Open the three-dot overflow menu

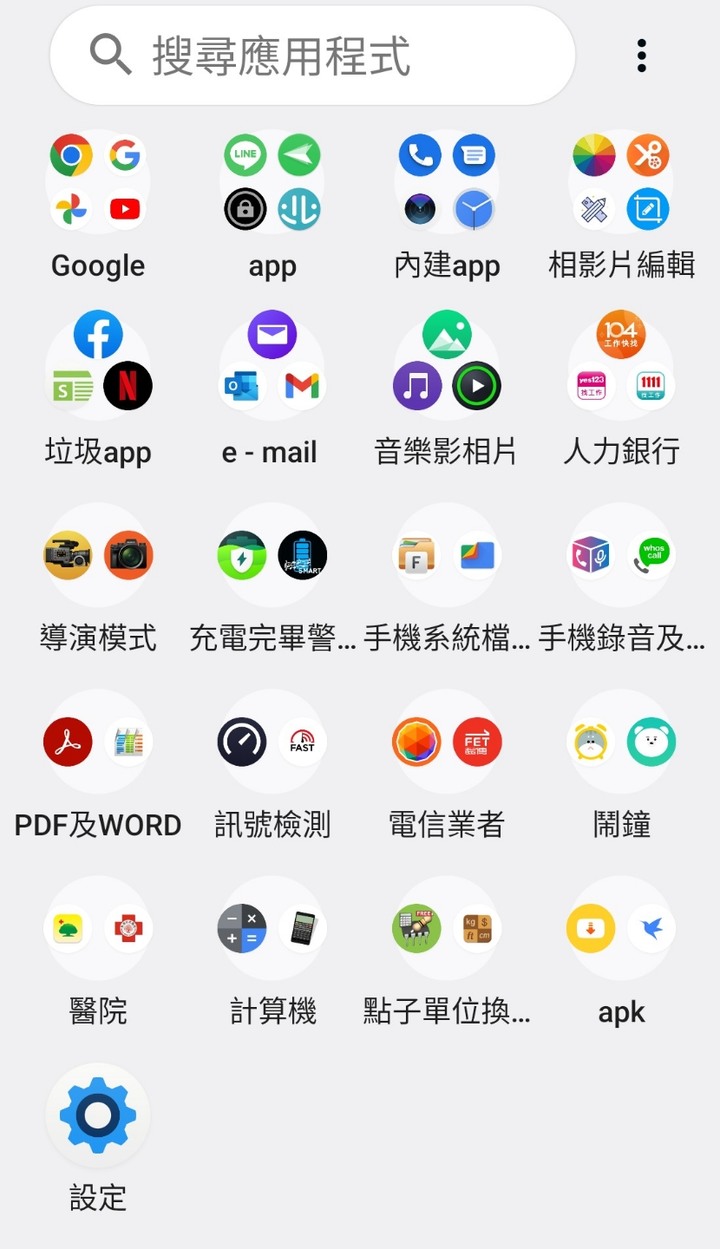click(x=641, y=56)
